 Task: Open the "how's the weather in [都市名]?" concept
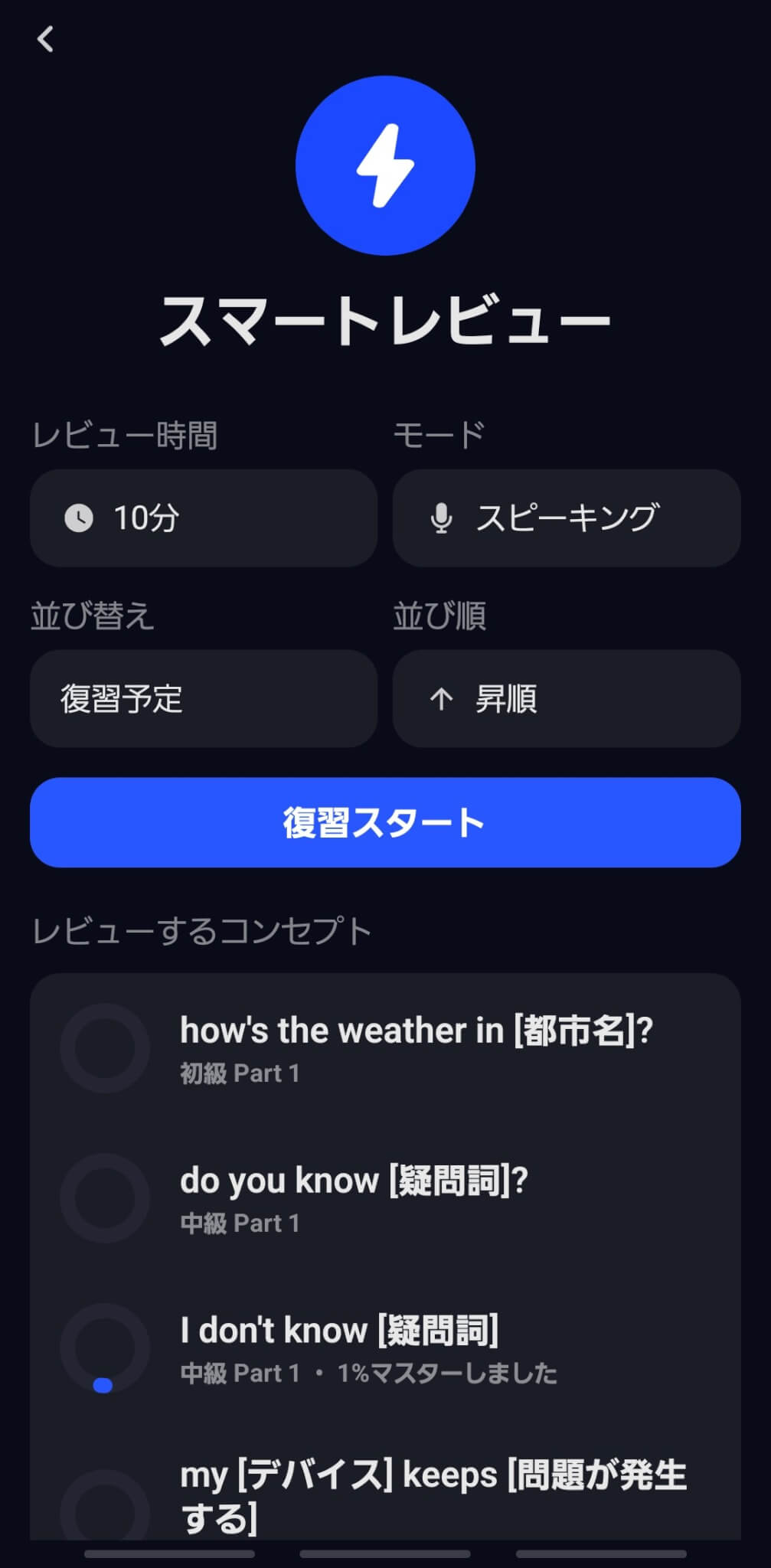pyautogui.click(x=416, y=1047)
